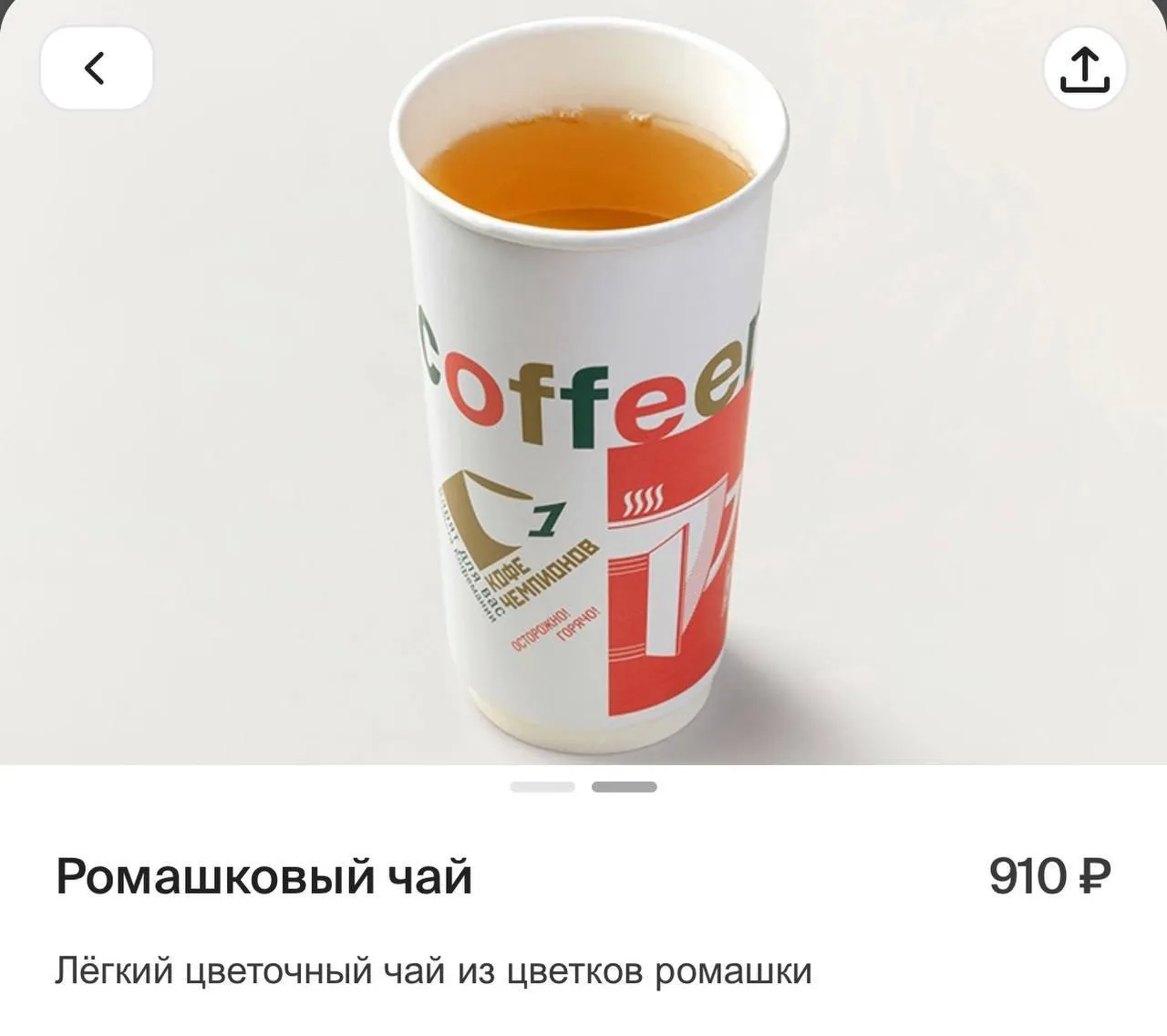
Task: Select the first image page indicator
Action: pyautogui.click(x=542, y=787)
